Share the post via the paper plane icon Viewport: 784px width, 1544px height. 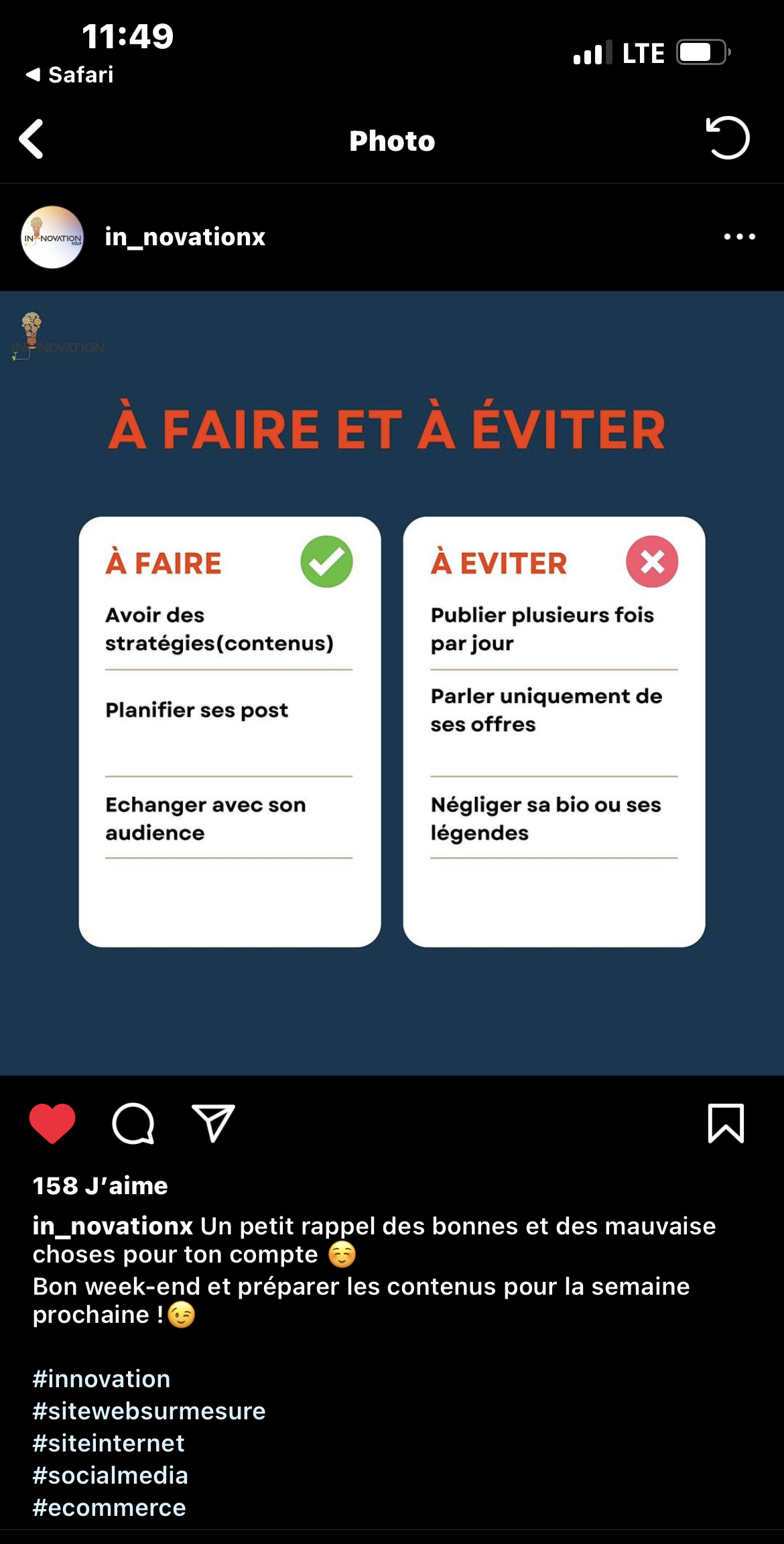pyautogui.click(x=213, y=1124)
